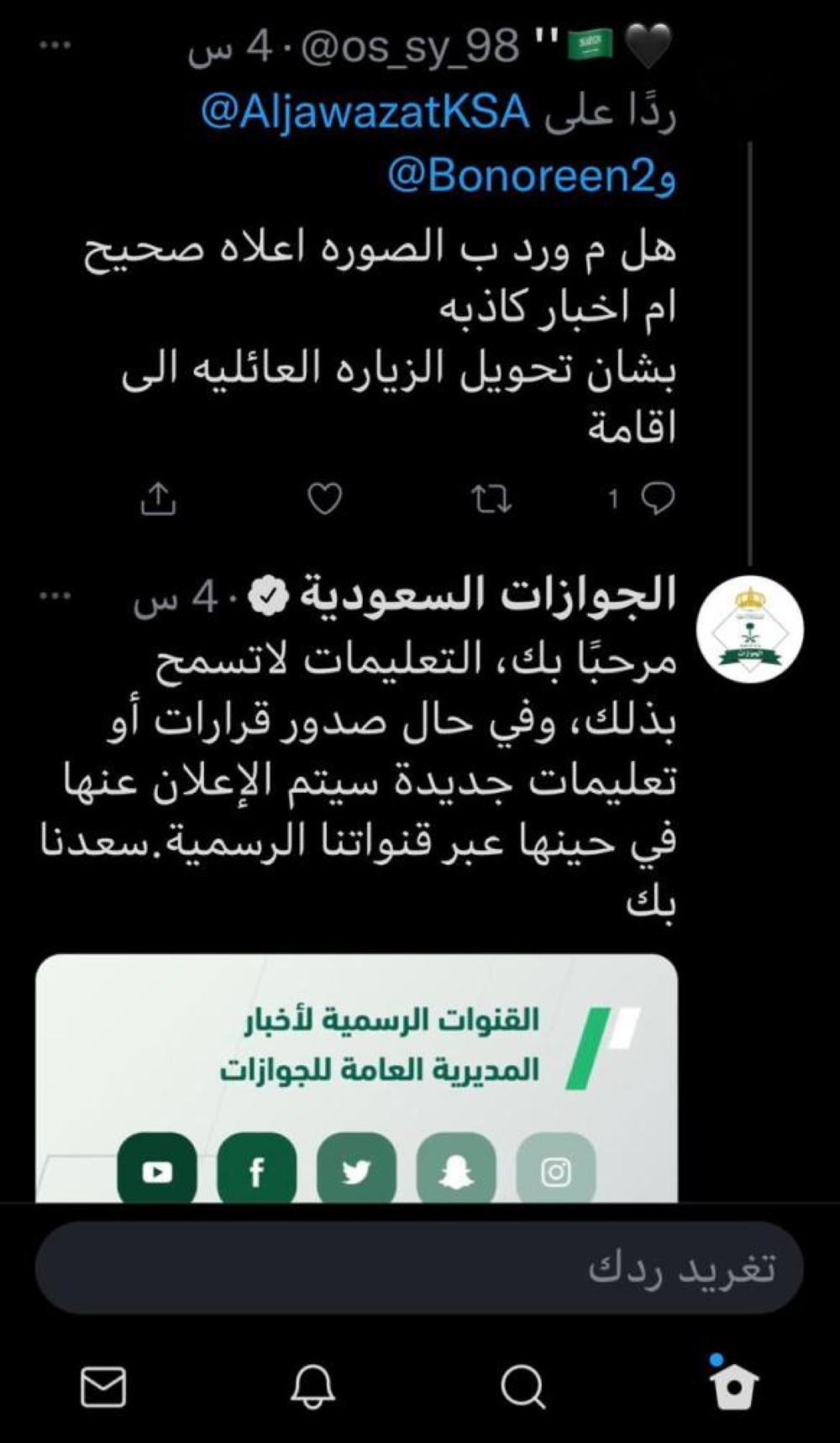Switch to the Search tab
Screen dimensions: 840x1443
point(522,1386)
